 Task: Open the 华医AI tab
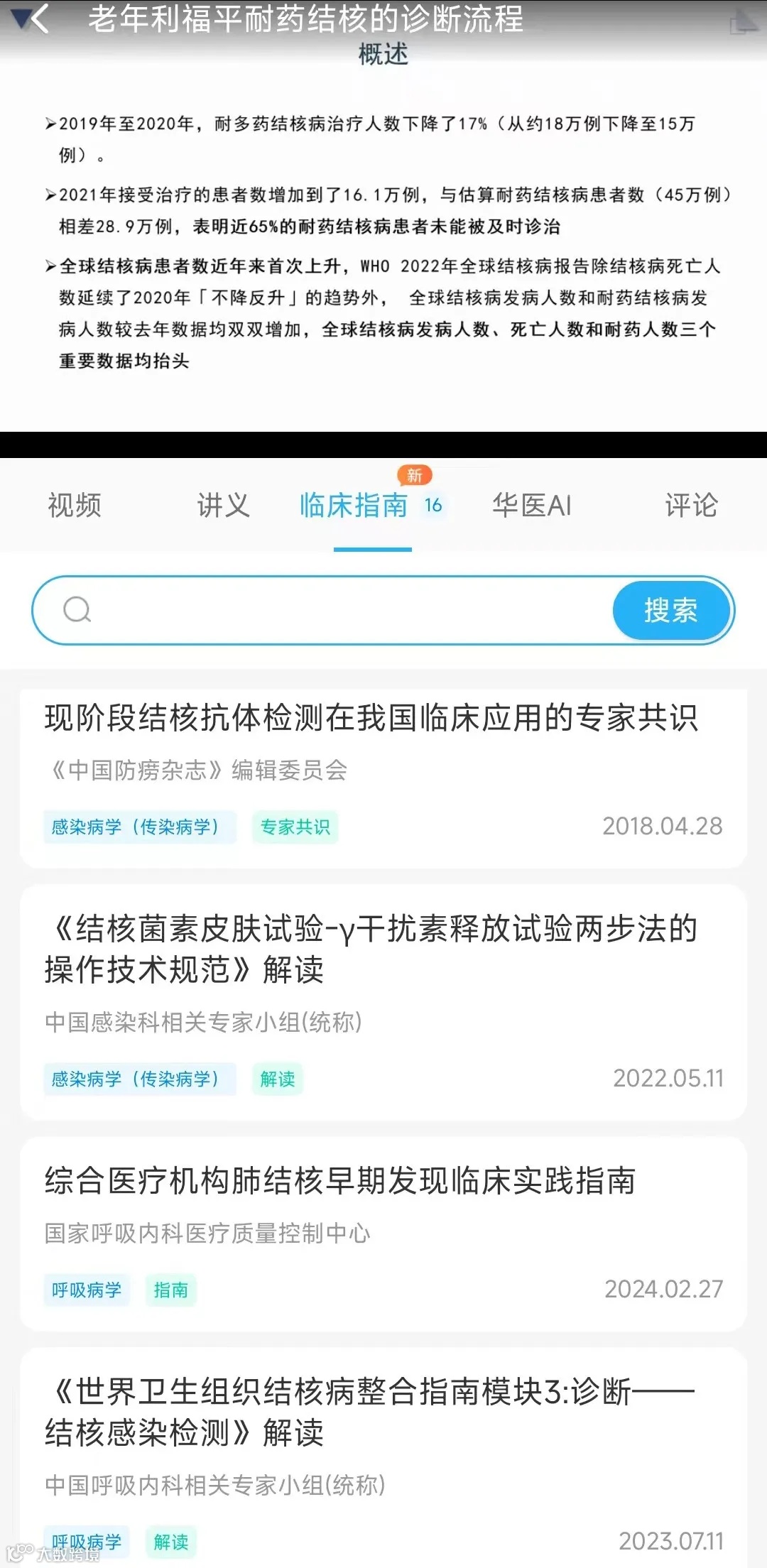[x=534, y=506]
